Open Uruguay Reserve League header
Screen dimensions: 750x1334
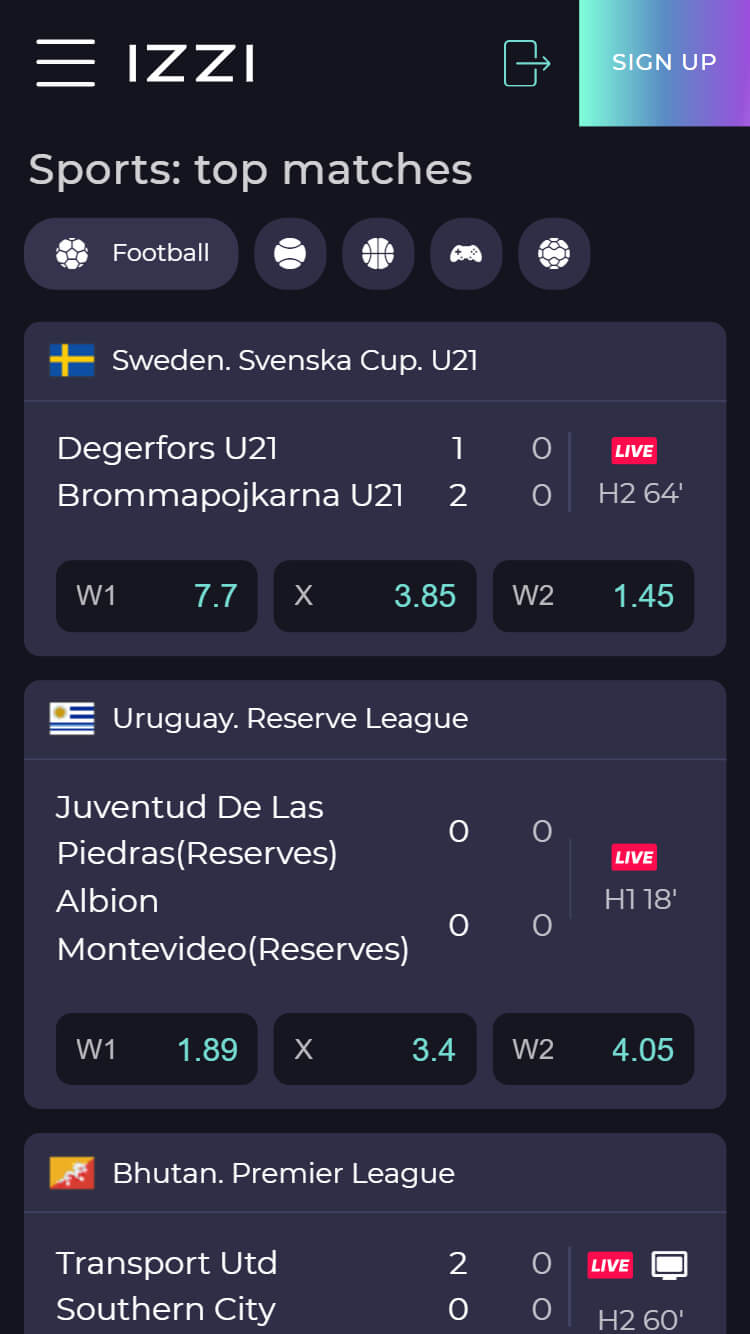(x=375, y=719)
